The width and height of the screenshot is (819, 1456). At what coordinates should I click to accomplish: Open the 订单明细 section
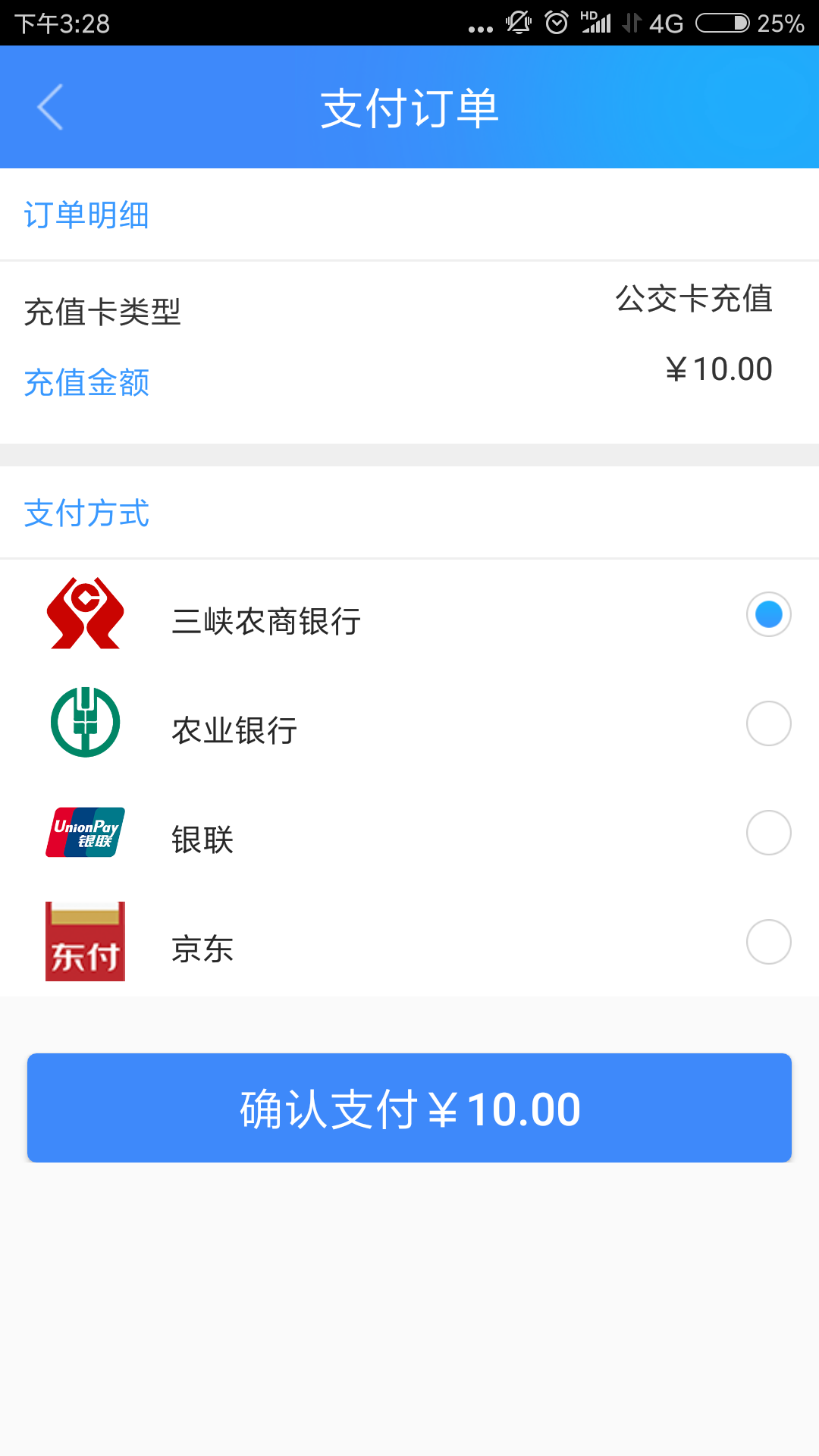point(87,215)
